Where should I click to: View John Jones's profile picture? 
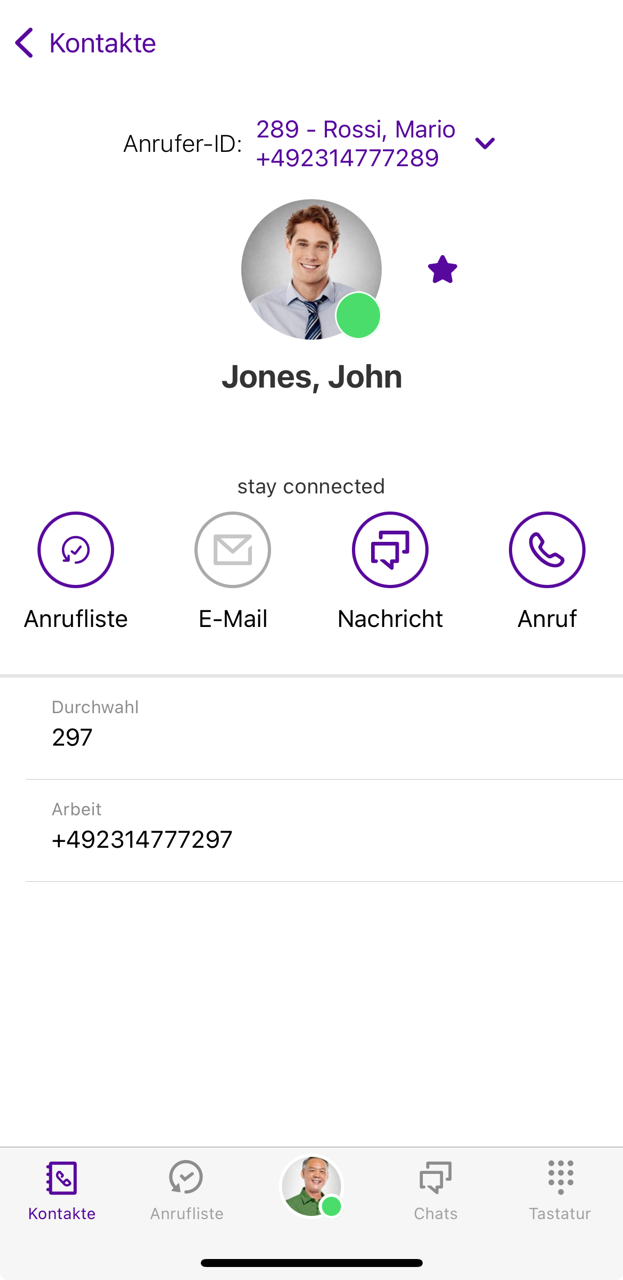[311, 270]
